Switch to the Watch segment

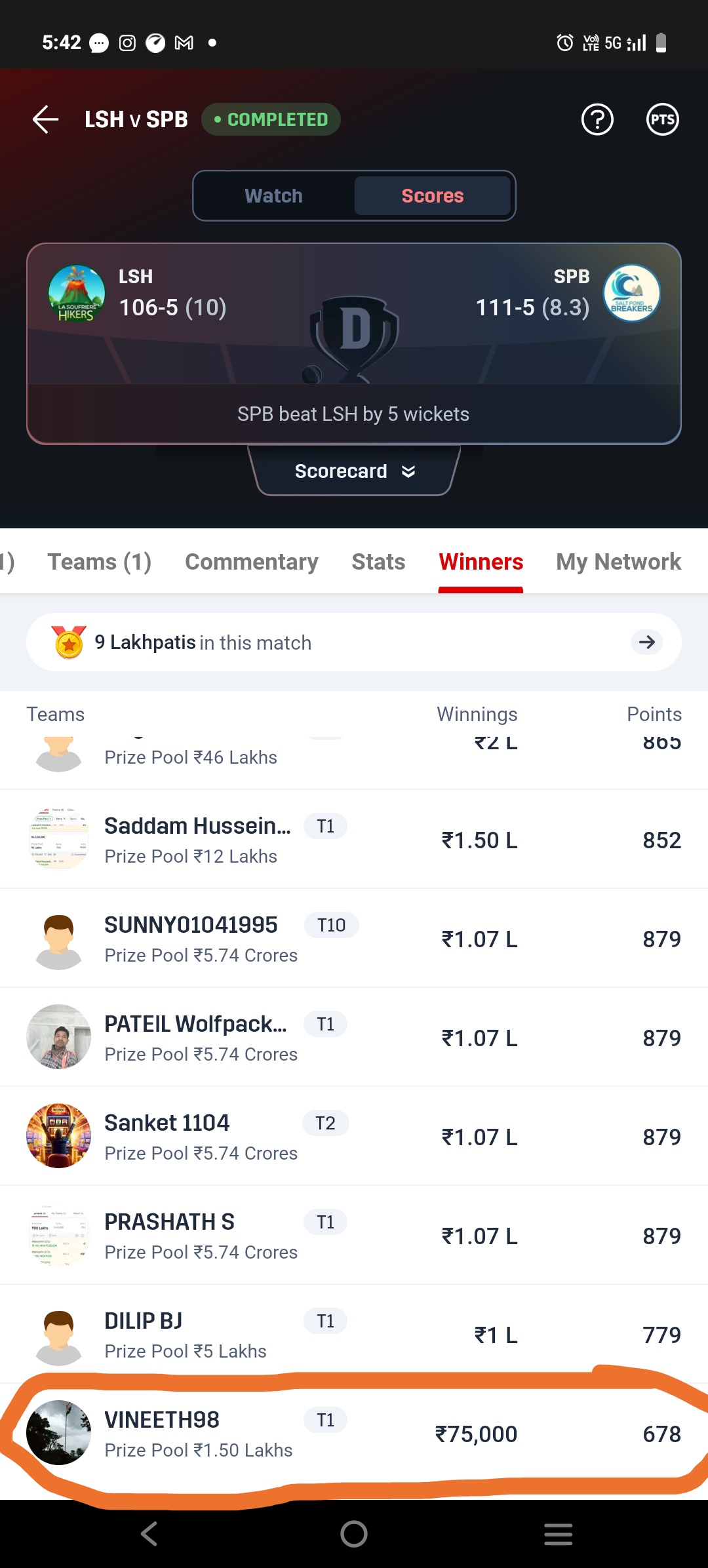click(x=274, y=196)
